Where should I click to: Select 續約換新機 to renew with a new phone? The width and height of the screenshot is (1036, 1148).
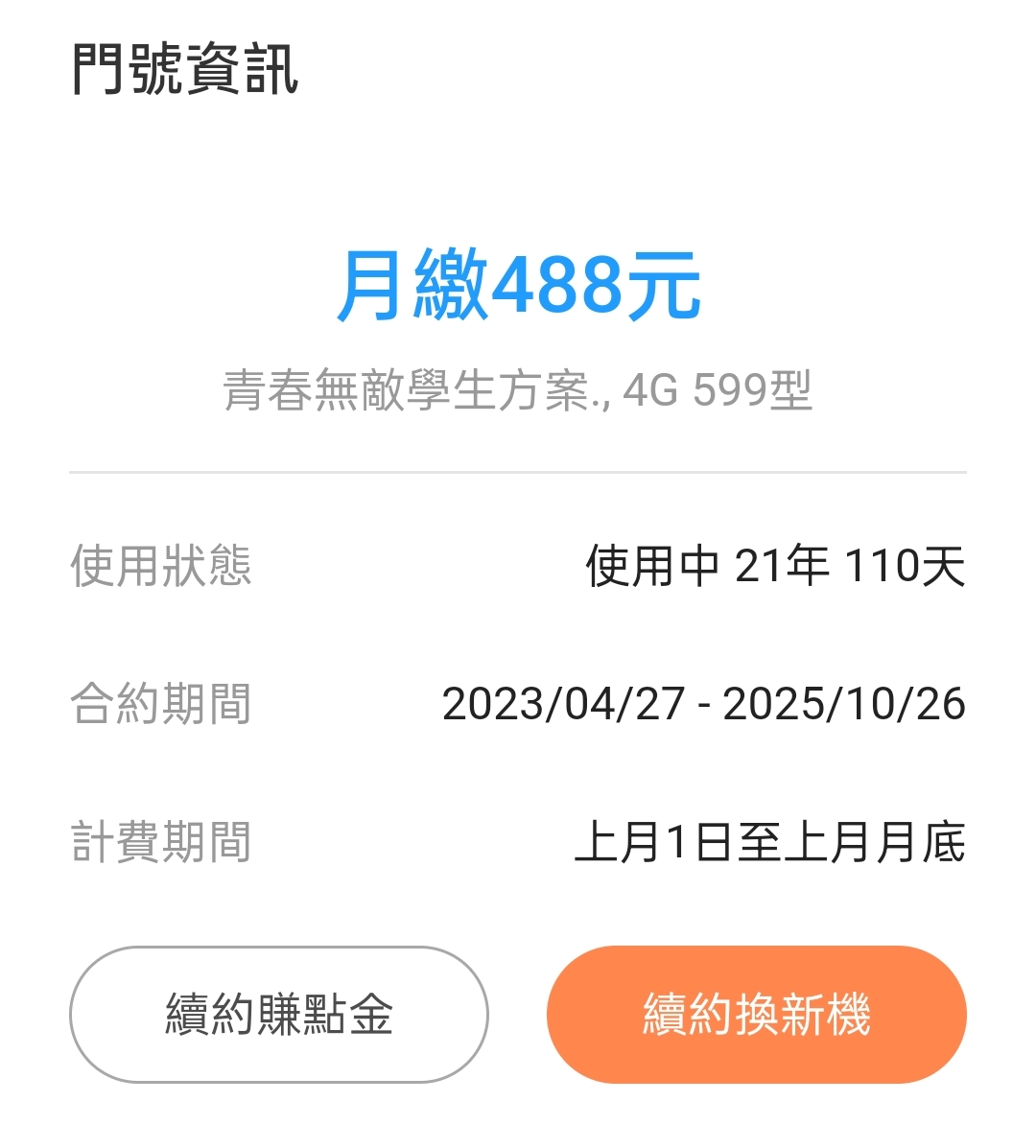[x=756, y=1015]
